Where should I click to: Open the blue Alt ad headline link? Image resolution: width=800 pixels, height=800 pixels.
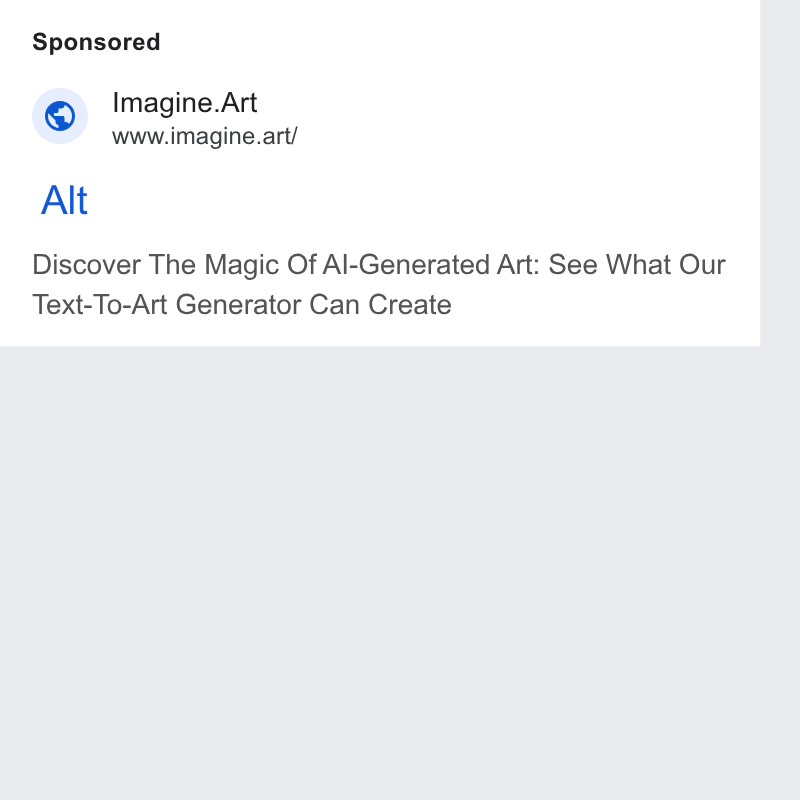(x=64, y=201)
